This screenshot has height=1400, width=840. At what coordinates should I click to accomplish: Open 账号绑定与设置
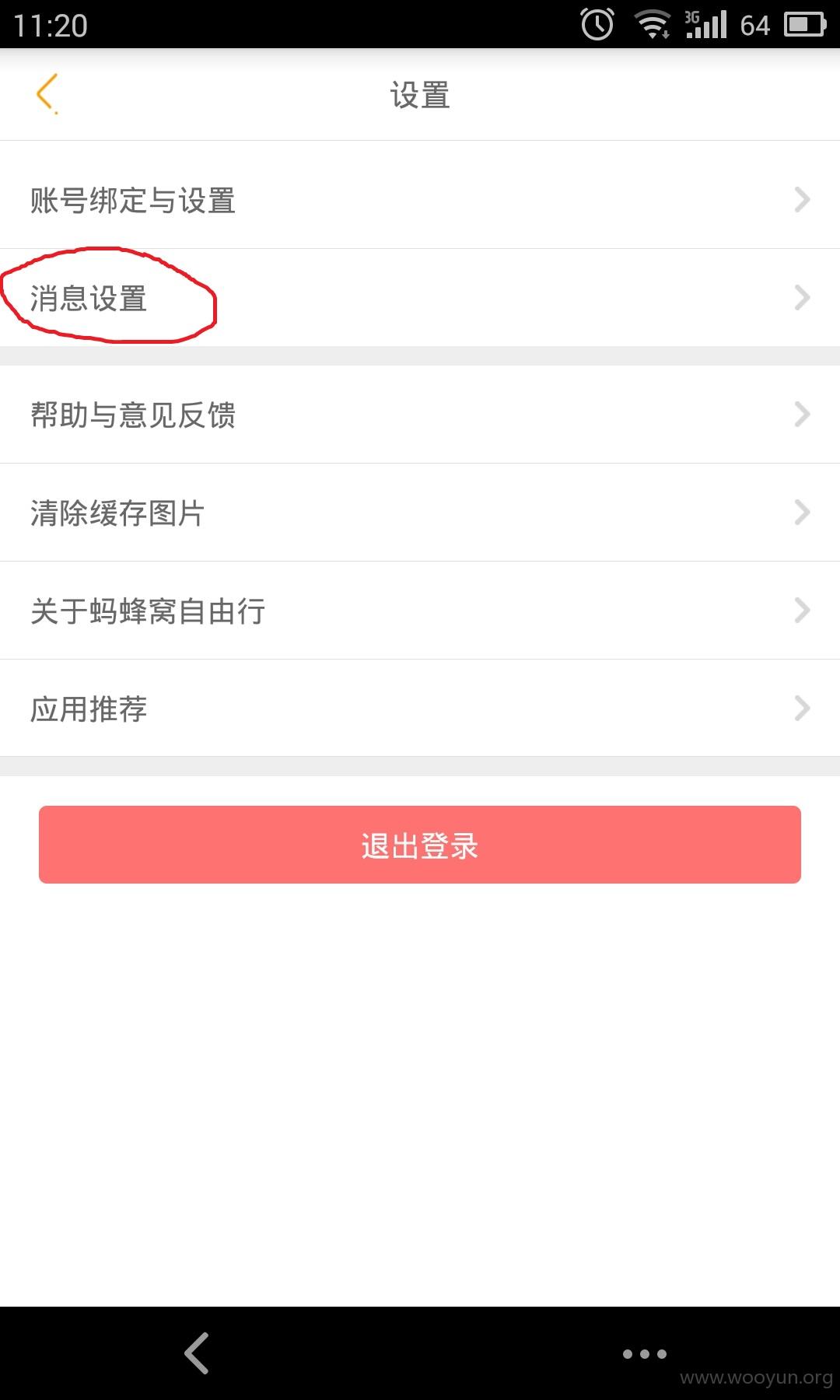420,200
